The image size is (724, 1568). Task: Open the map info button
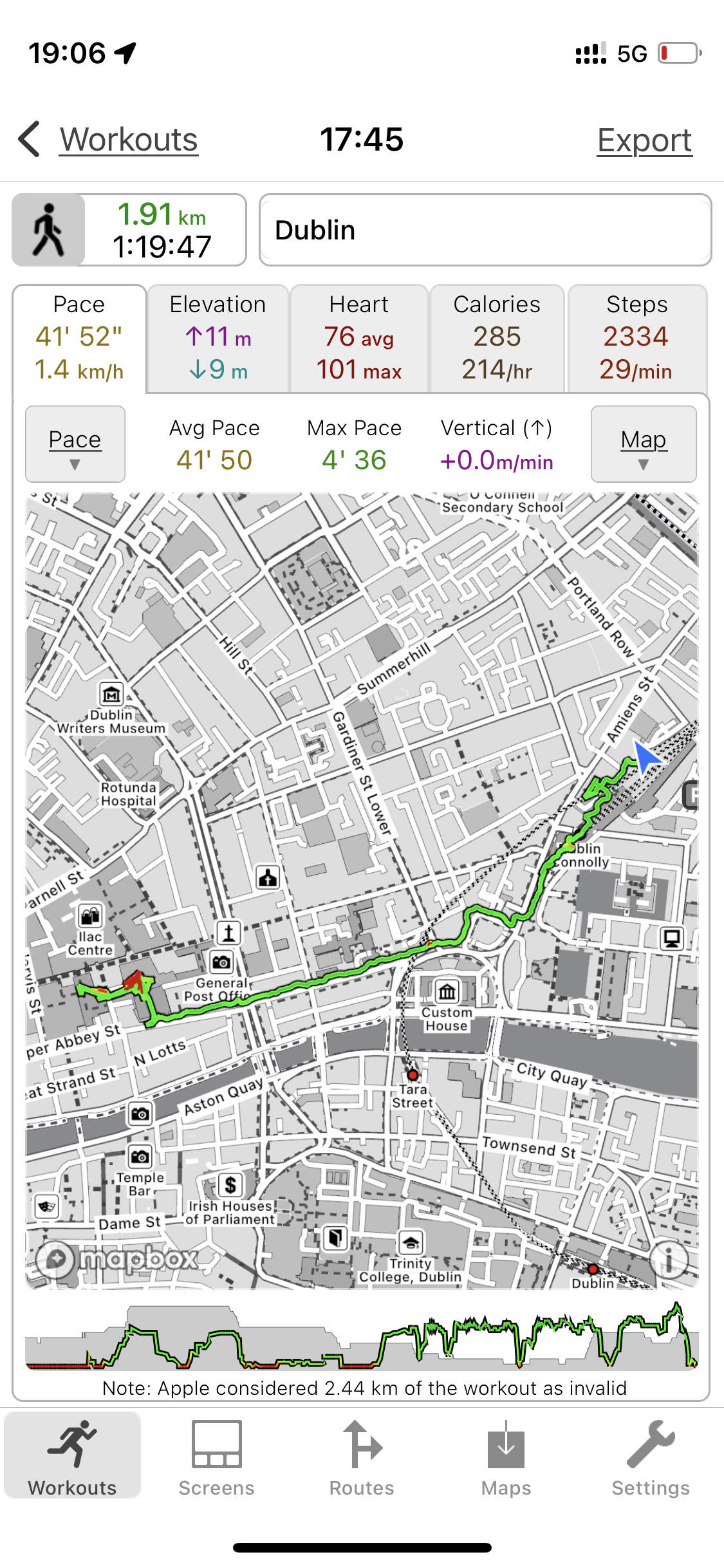(669, 1260)
